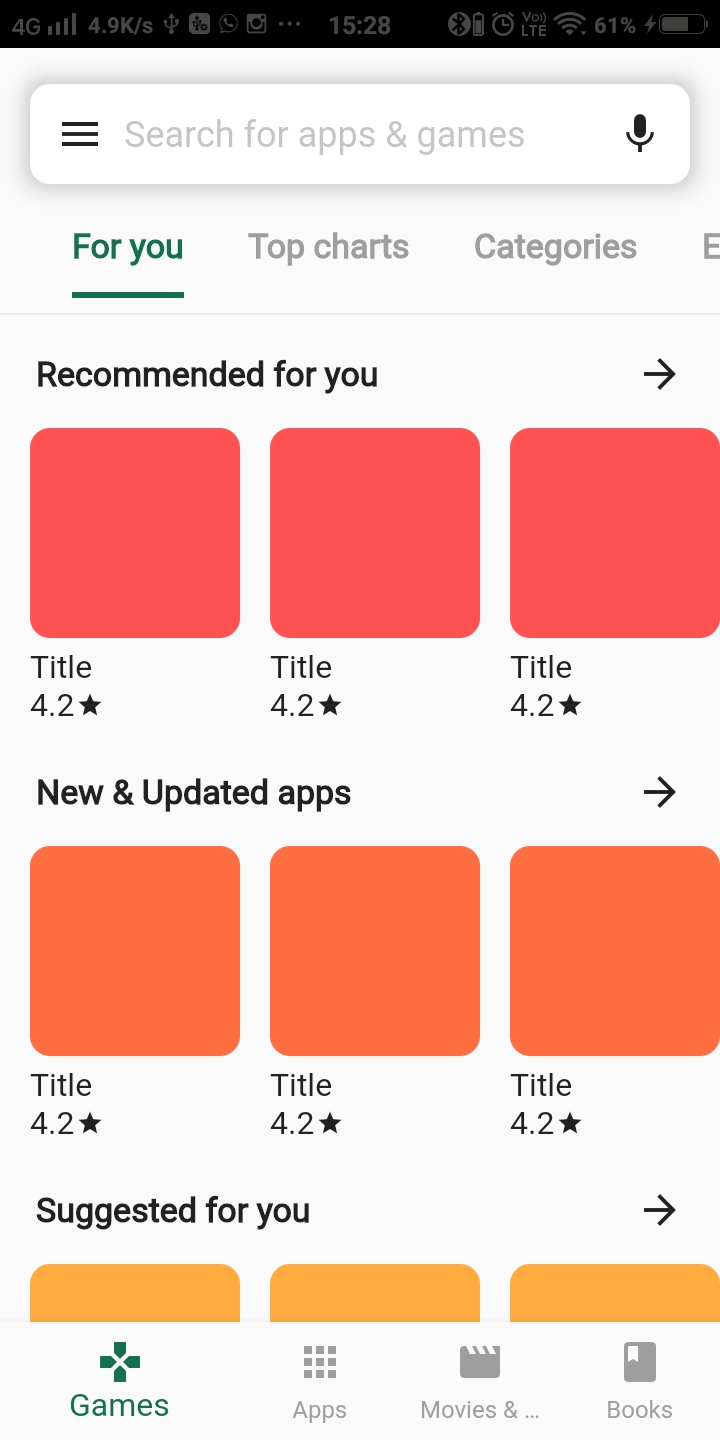
Task: Tap the voice search microphone icon
Action: point(639,133)
